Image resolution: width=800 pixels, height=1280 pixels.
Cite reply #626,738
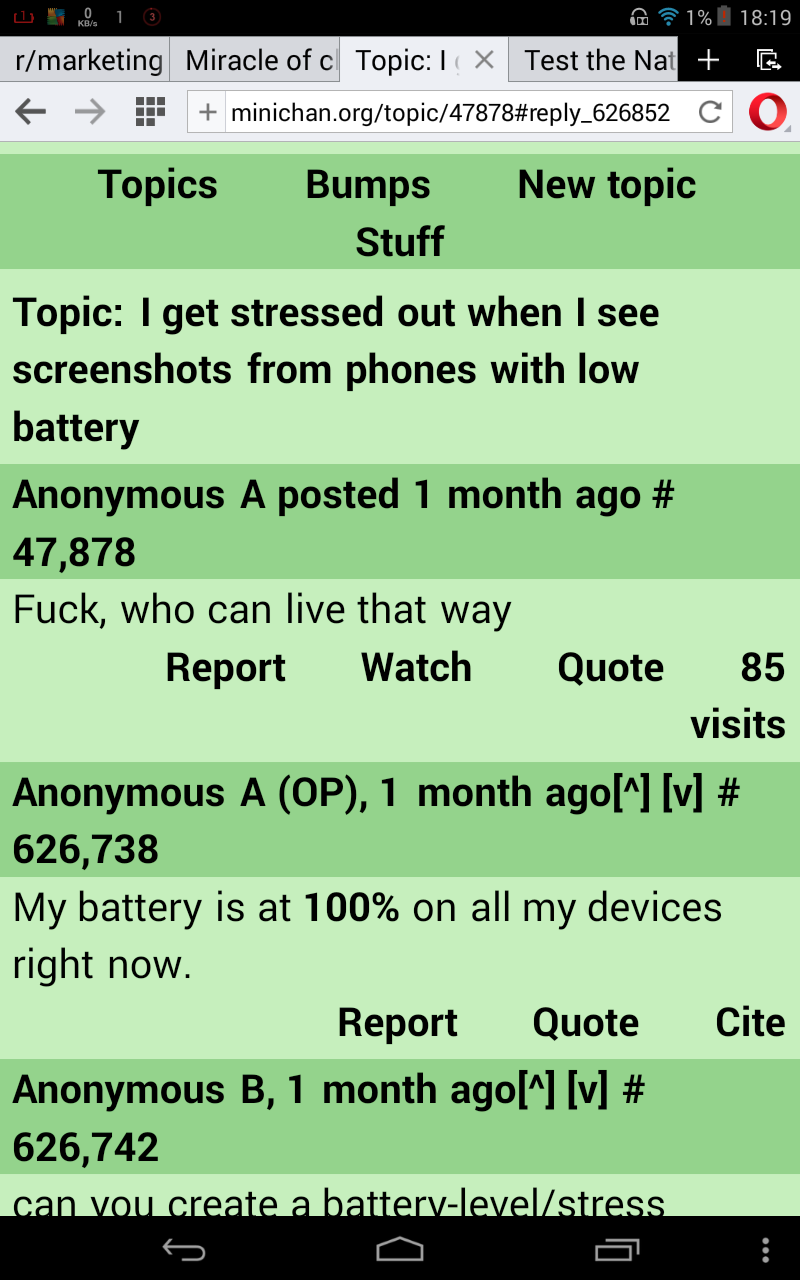click(751, 1023)
